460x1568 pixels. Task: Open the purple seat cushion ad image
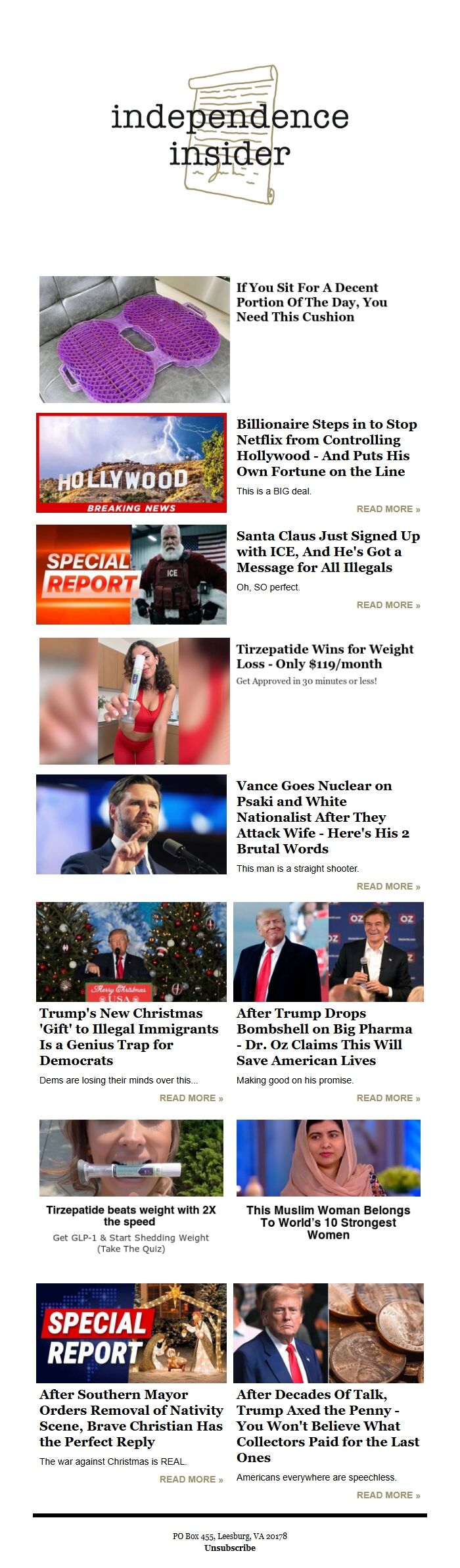[x=134, y=339]
